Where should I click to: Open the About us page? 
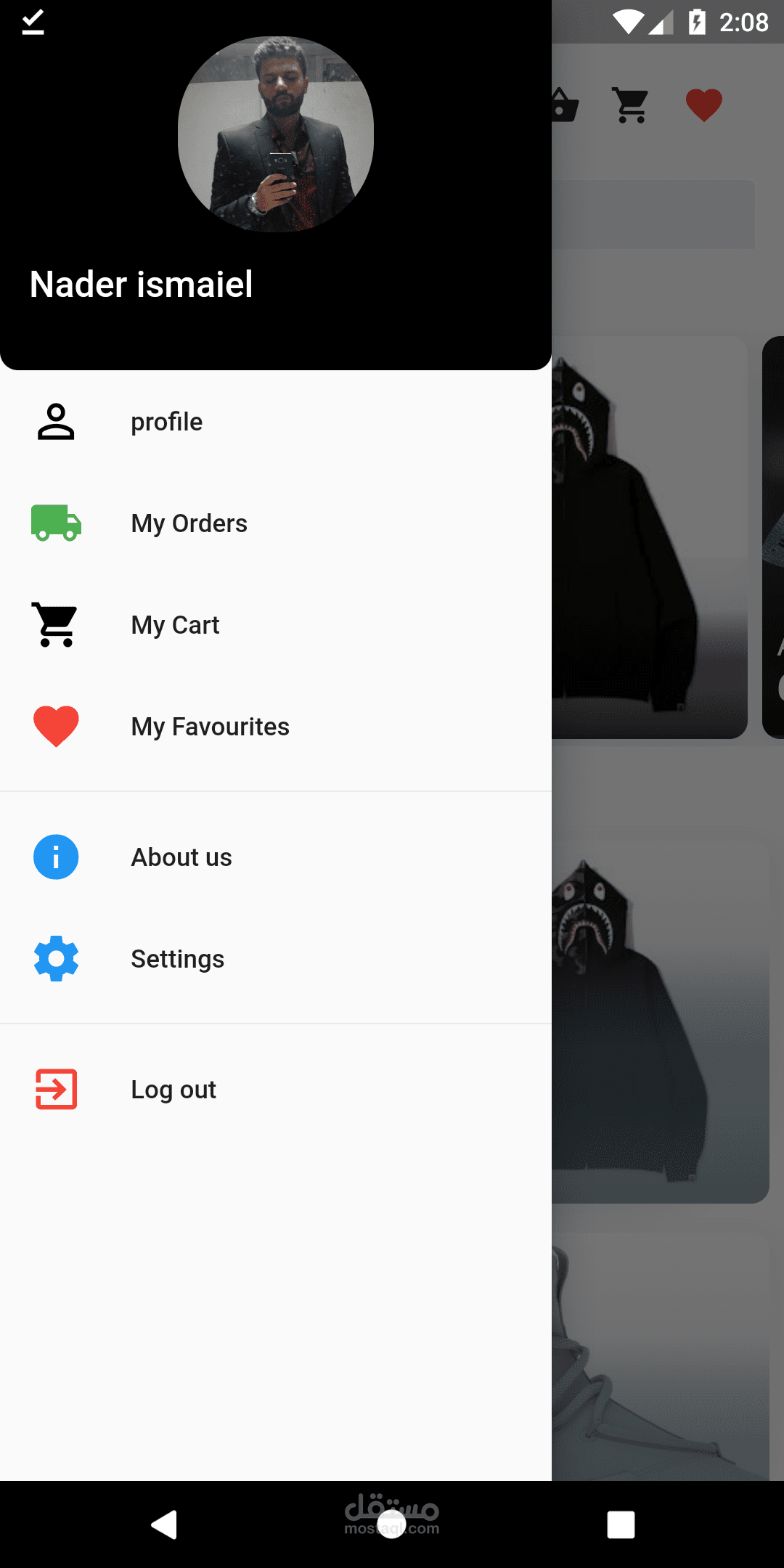181,857
